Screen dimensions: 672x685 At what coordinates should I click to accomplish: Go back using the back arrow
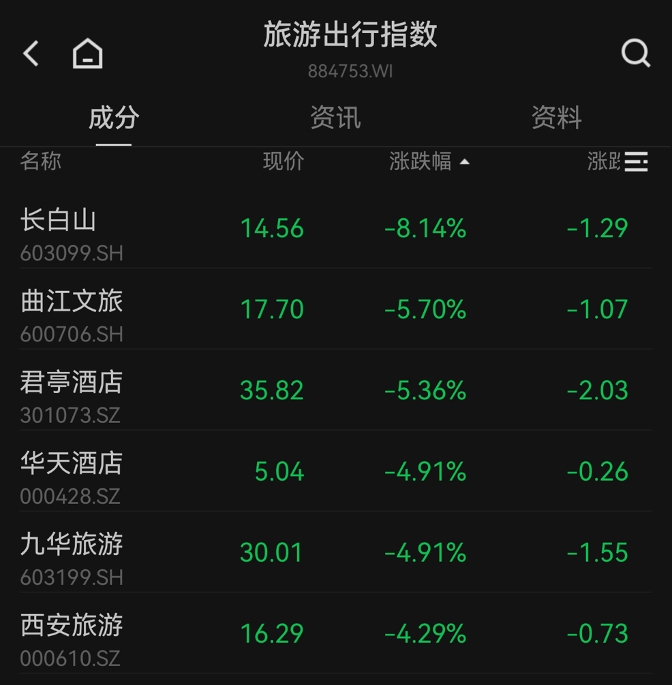(31, 53)
